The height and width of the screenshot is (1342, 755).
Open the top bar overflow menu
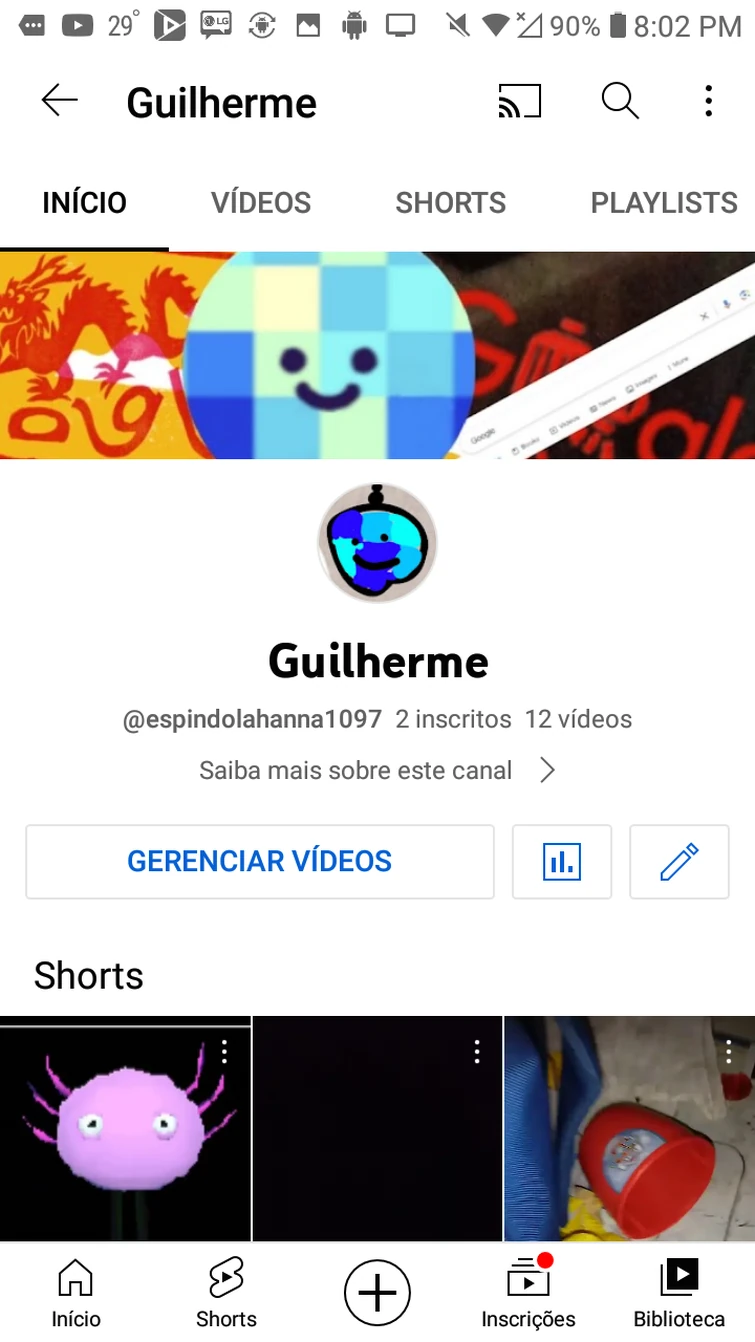click(x=708, y=101)
